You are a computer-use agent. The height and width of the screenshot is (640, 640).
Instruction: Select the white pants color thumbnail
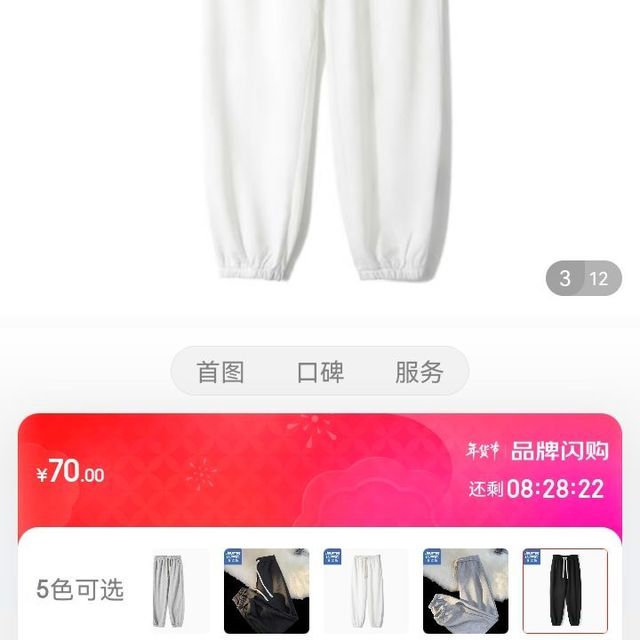(366, 591)
